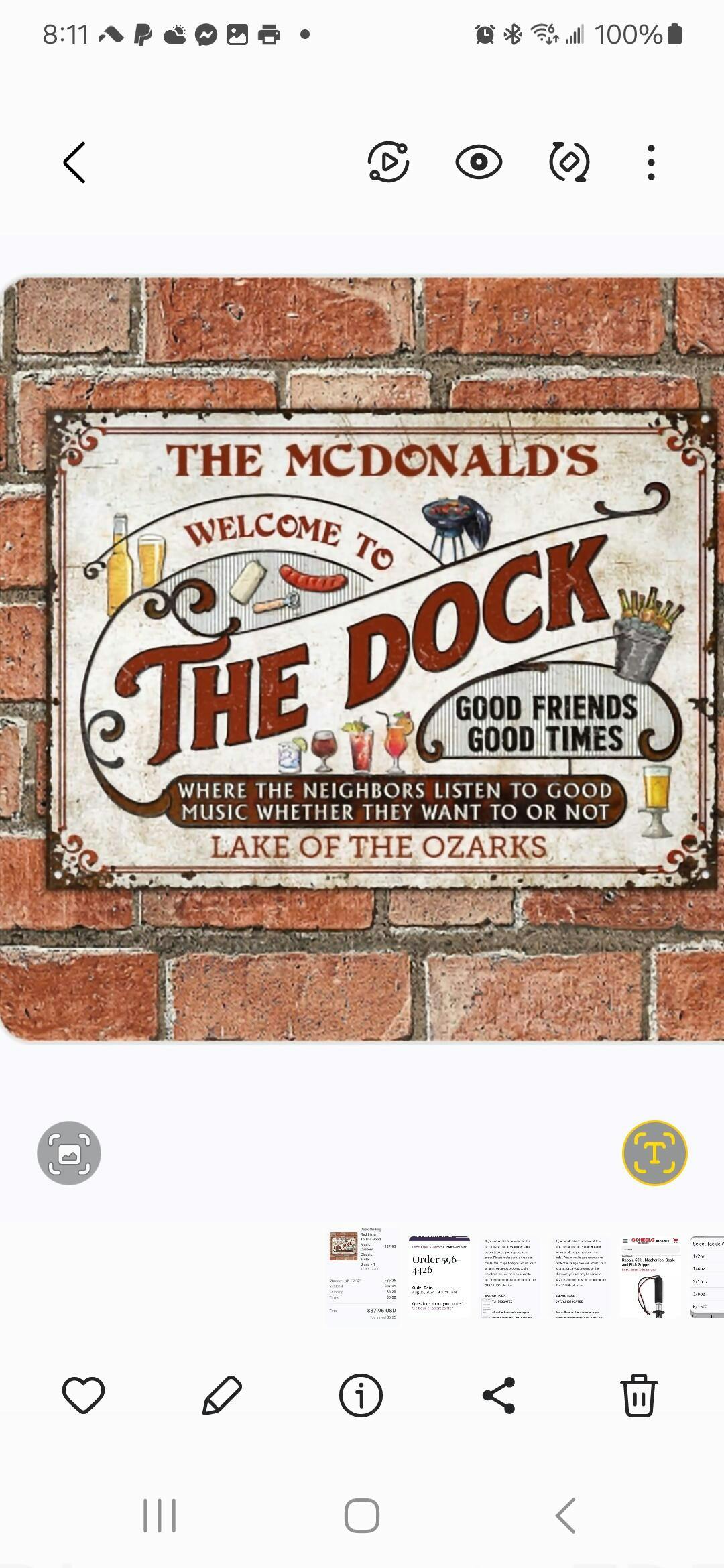
Task: Tap the remaster rotate icon
Action: [569, 162]
